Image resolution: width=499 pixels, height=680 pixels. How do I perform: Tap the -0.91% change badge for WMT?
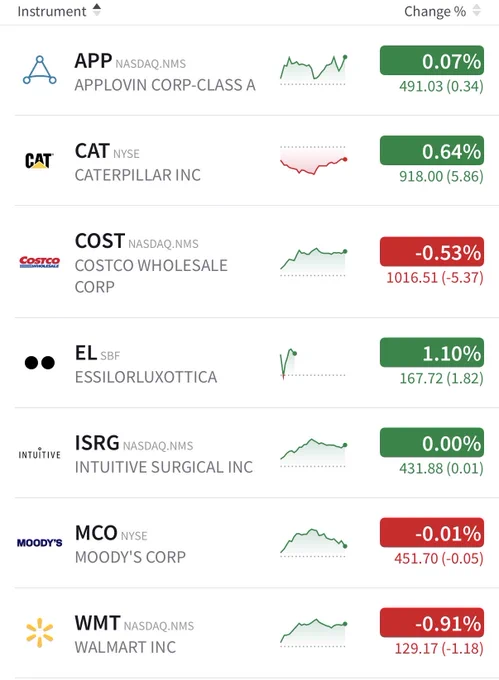432,623
